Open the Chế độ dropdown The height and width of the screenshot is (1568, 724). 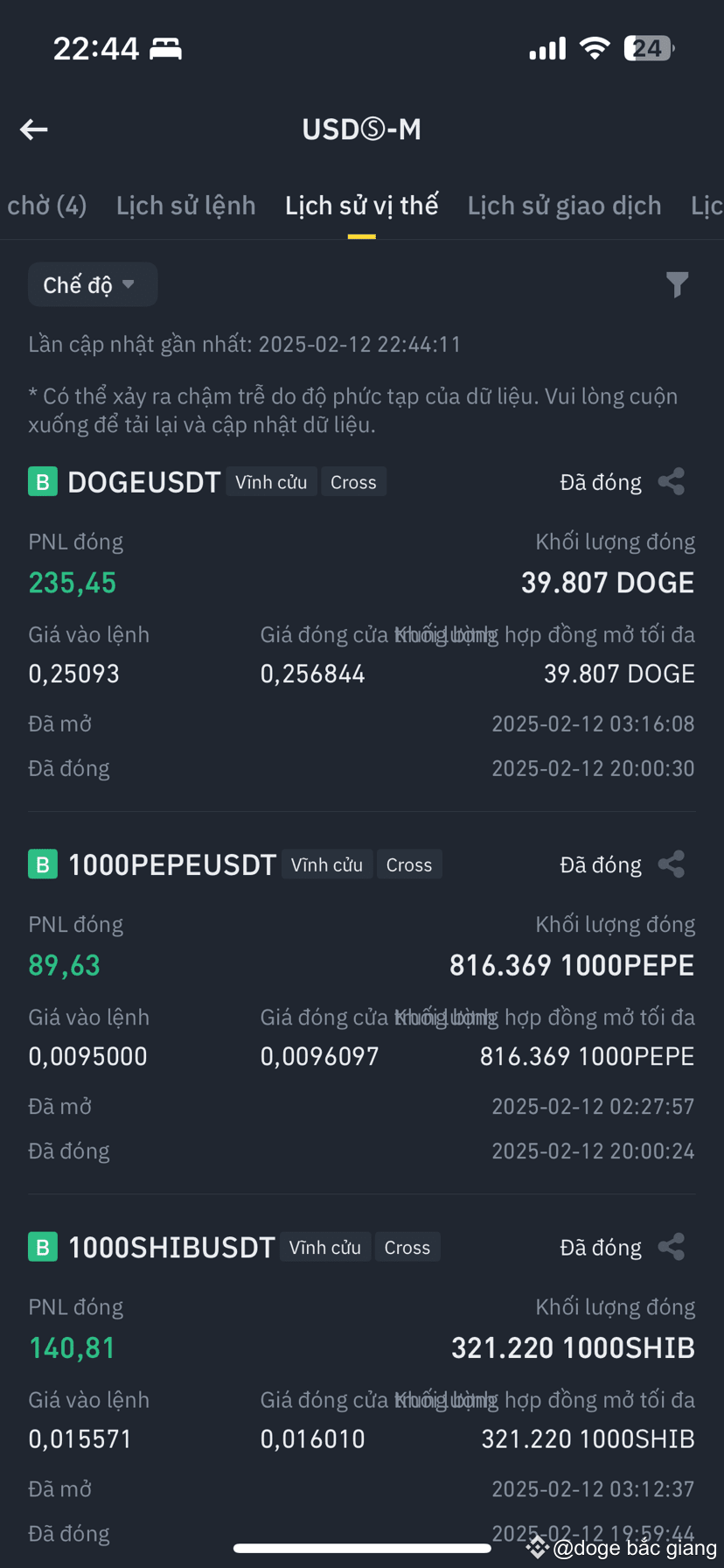pos(93,284)
